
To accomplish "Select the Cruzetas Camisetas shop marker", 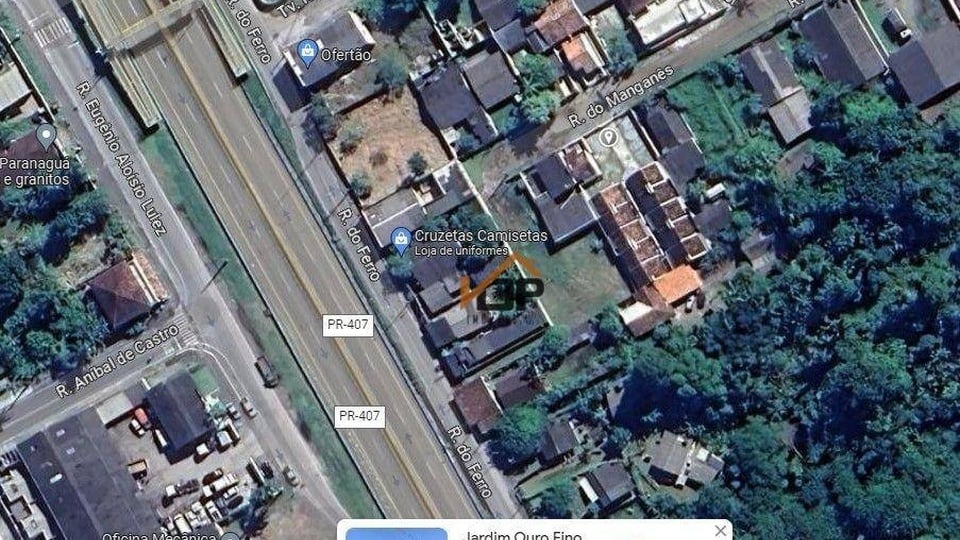I will click(401, 237).
